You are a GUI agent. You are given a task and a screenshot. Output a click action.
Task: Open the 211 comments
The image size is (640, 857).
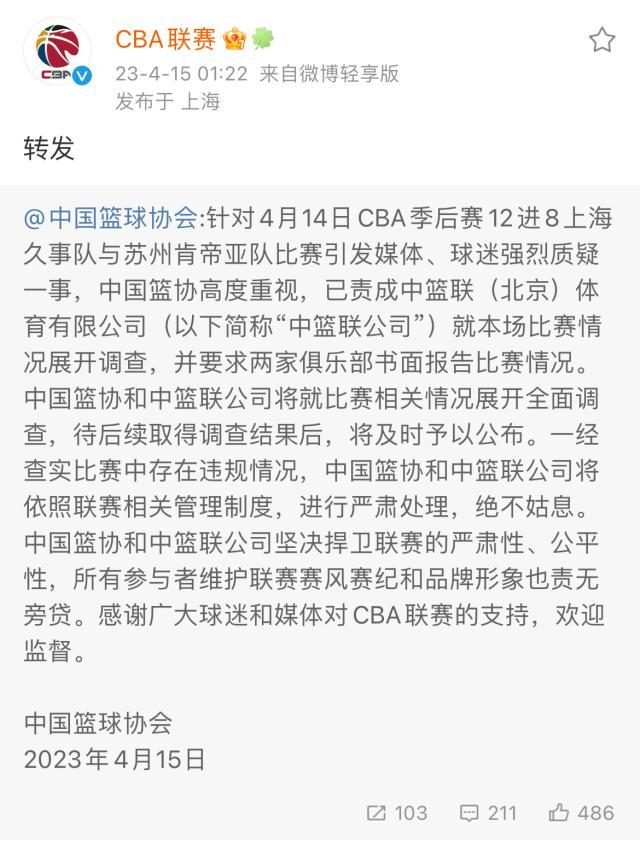488,812
